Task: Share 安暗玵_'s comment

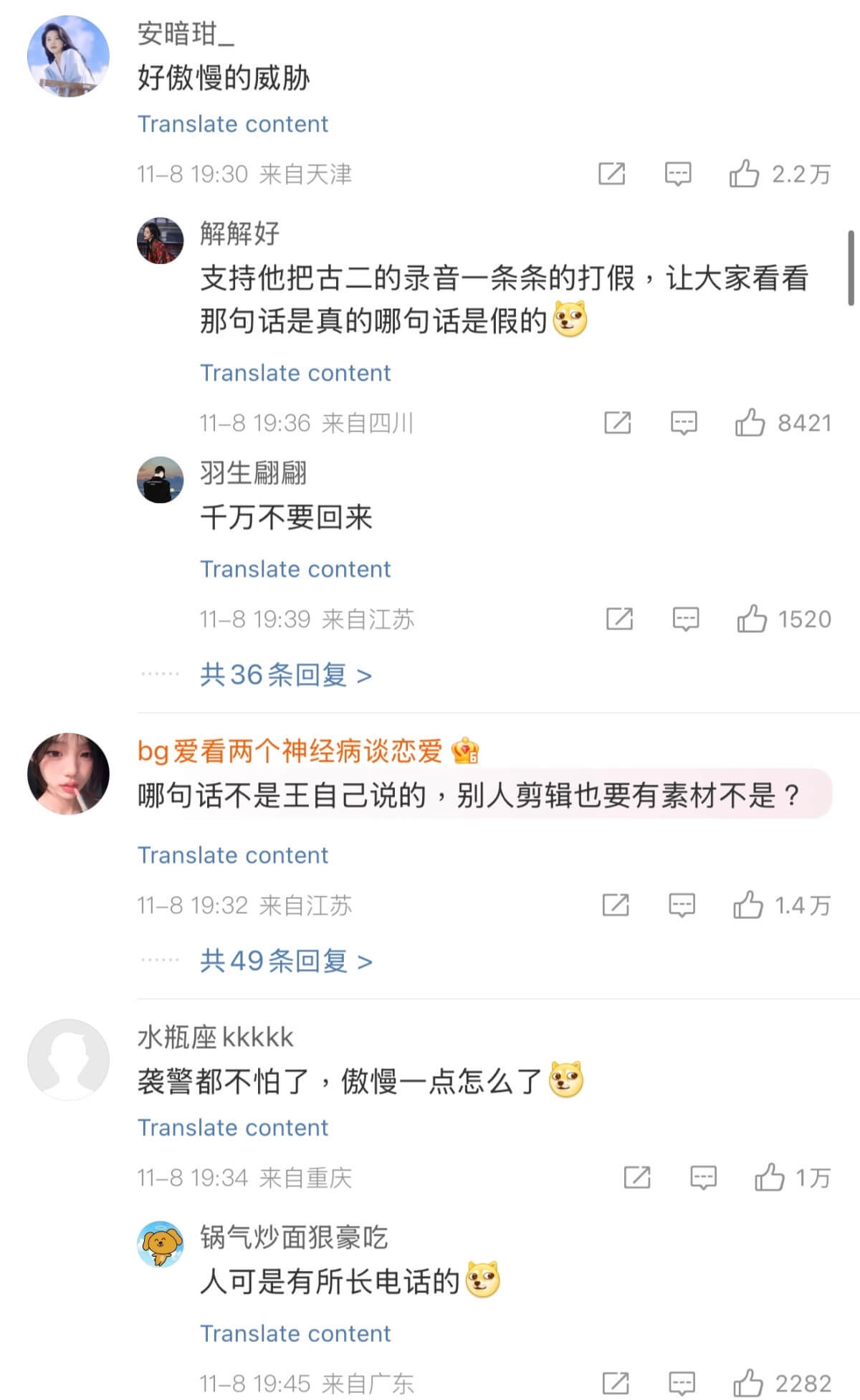Action: click(x=611, y=173)
